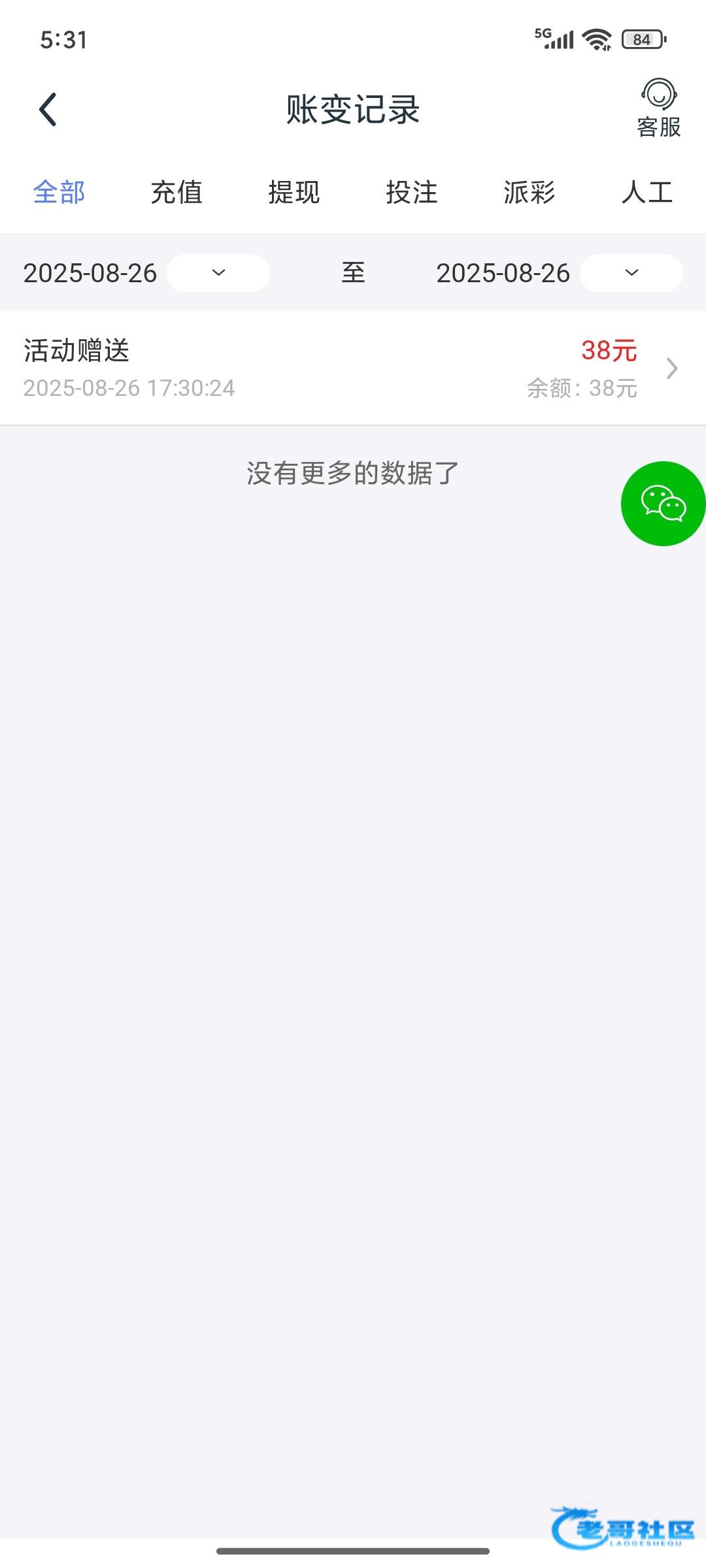Expand the start date dropdown

point(218,272)
